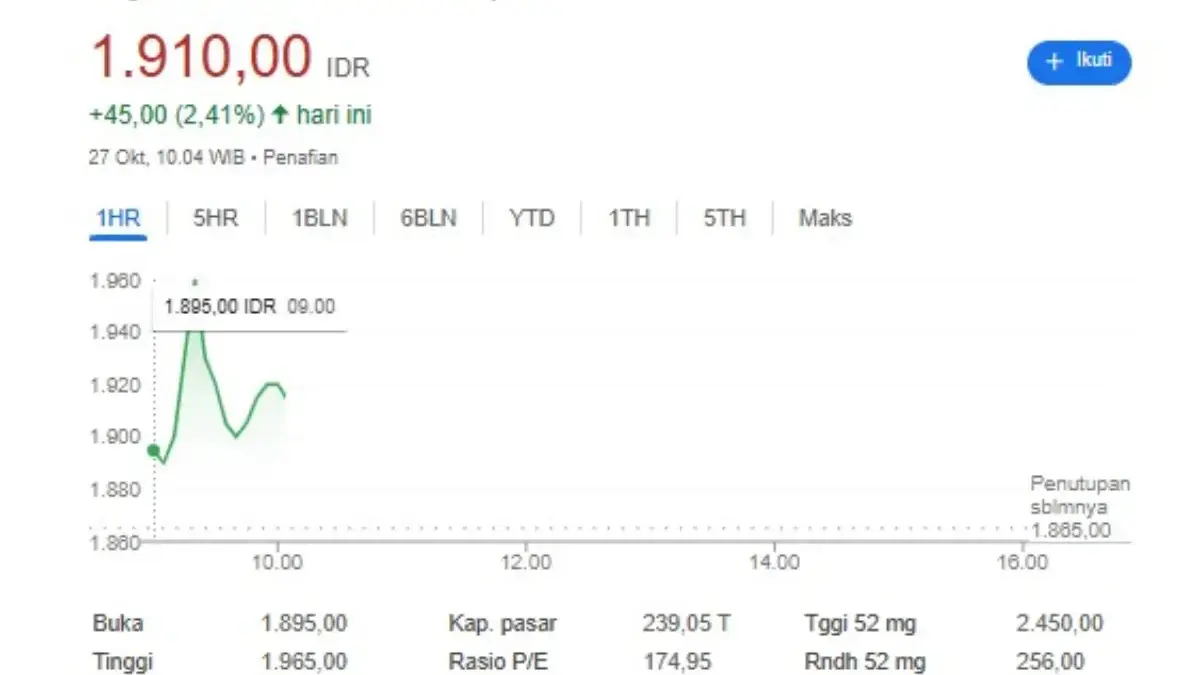Show the 1BLN price chart
1200x675 pixels.
[320, 218]
